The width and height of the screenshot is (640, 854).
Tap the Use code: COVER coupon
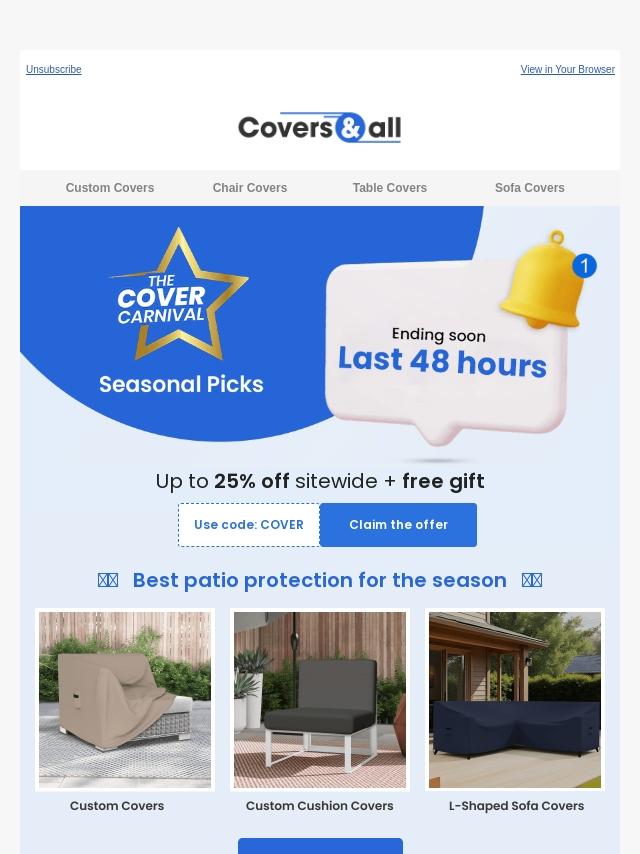tap(249, 525)
